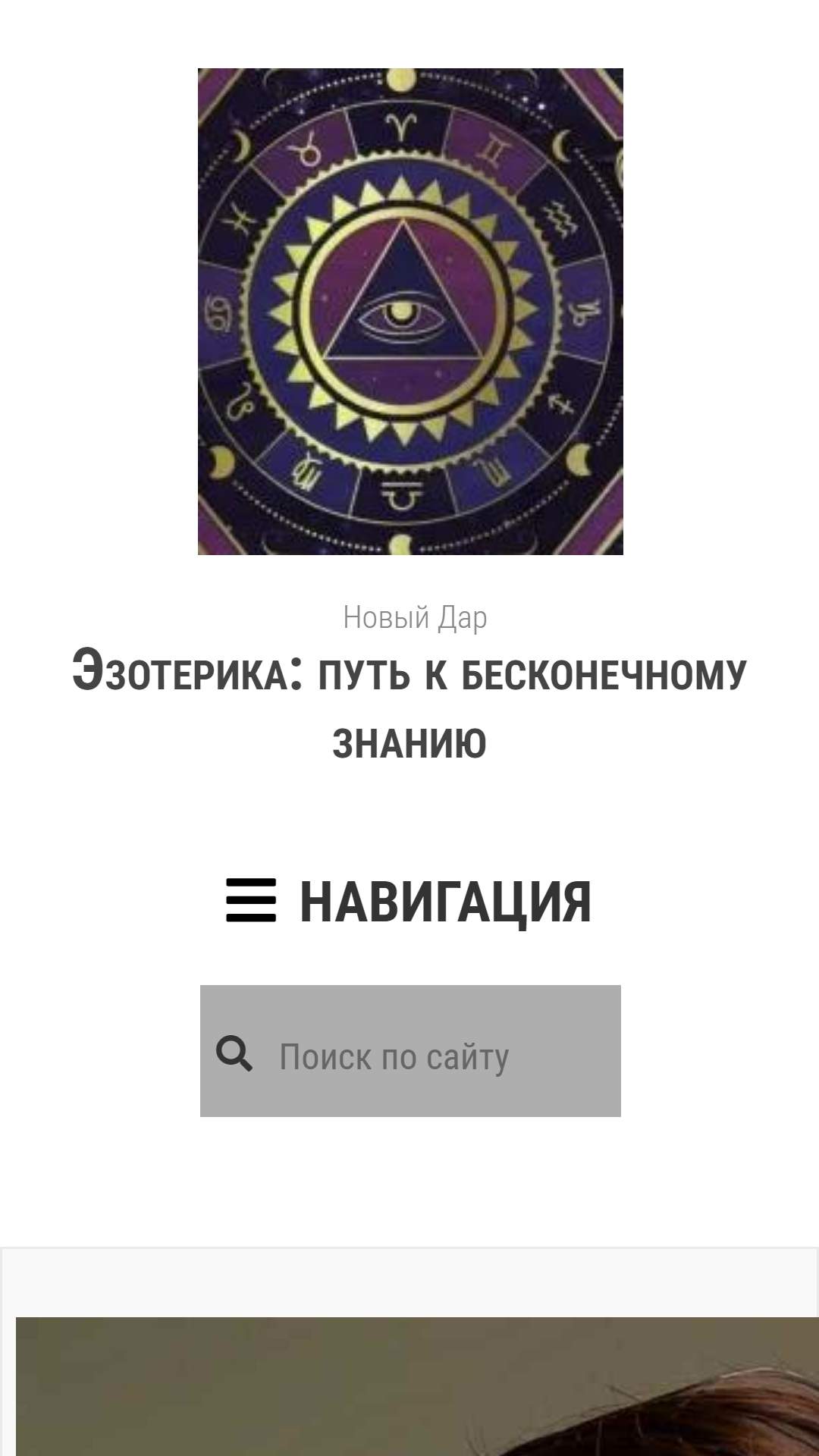Open the article photo below the search box
The width and height of the screenshot is (819, 1456).
point(417,1386)
